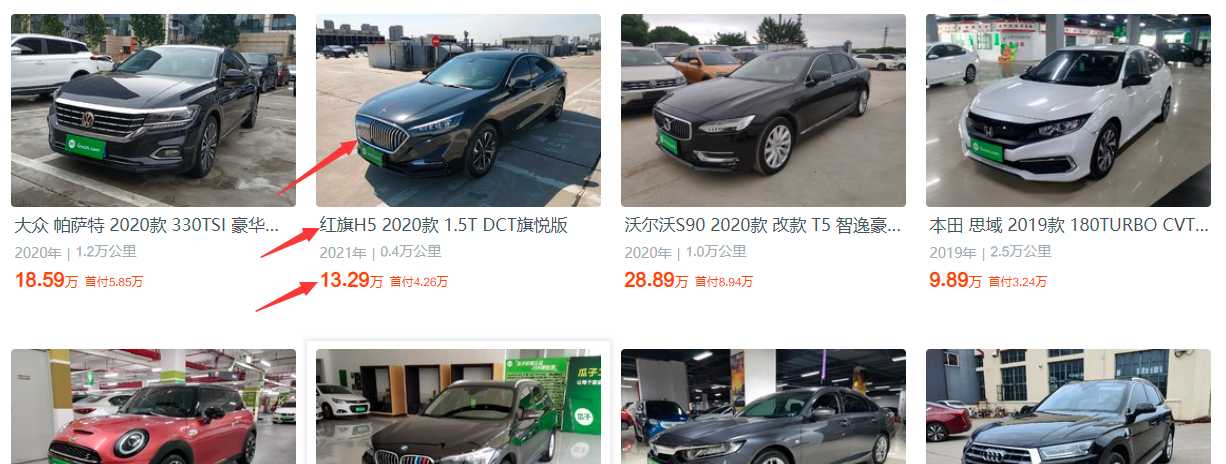
Task: View the 沃尔沃S90 2020款 T5 car card
Action: click(762, 224)
